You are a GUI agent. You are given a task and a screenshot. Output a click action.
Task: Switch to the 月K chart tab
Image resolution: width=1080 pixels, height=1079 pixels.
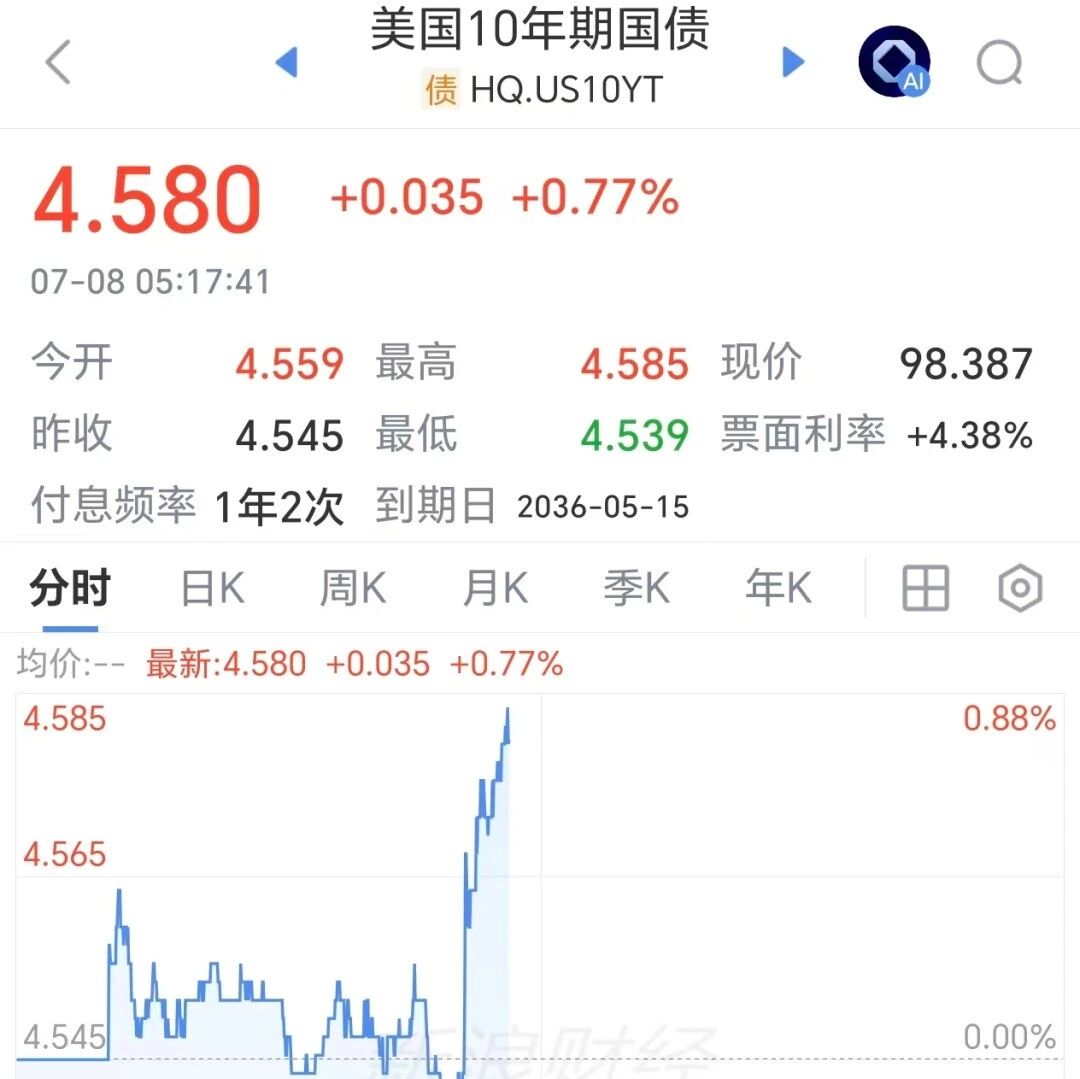pos(495,588)
